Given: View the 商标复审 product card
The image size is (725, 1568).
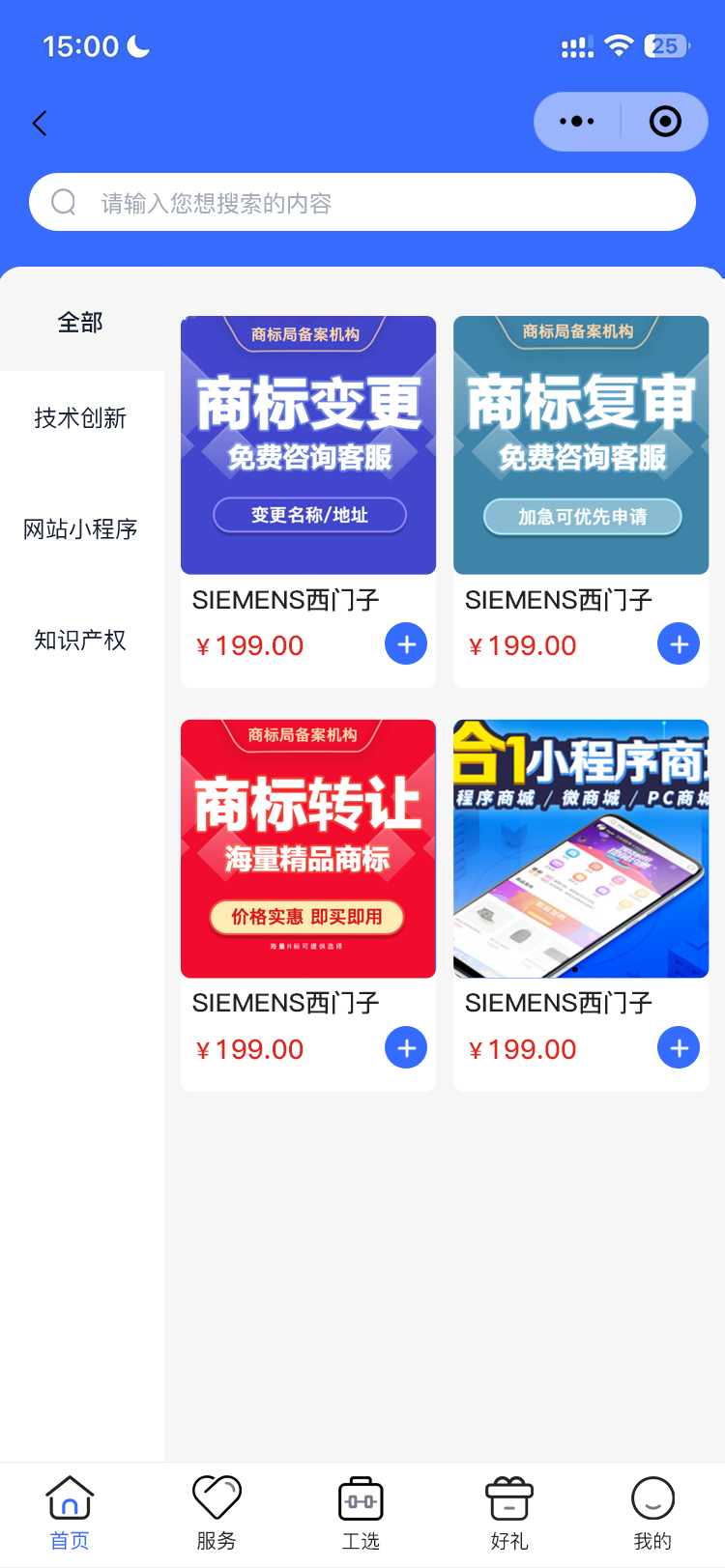Looking at the screenshot, I should (581, 445).
